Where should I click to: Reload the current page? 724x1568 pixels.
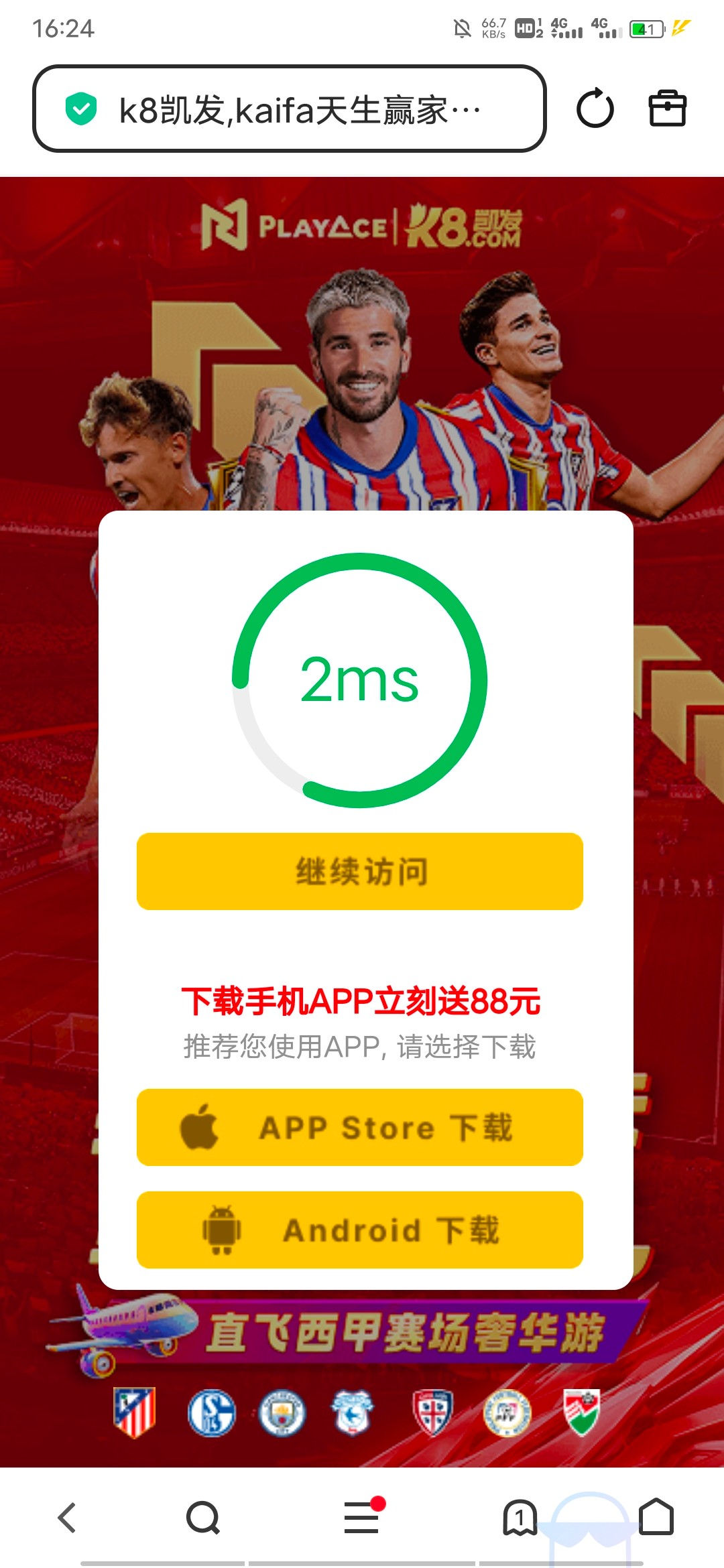[x=595, y=109]
